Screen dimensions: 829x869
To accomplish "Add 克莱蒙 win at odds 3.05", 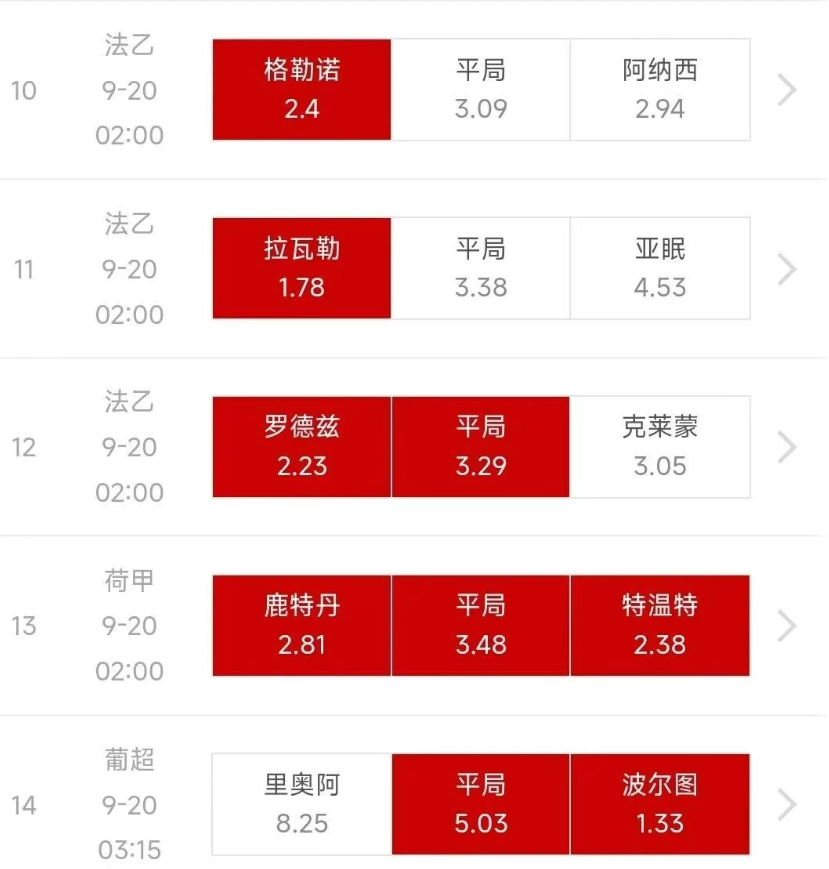I will point(660,447).
